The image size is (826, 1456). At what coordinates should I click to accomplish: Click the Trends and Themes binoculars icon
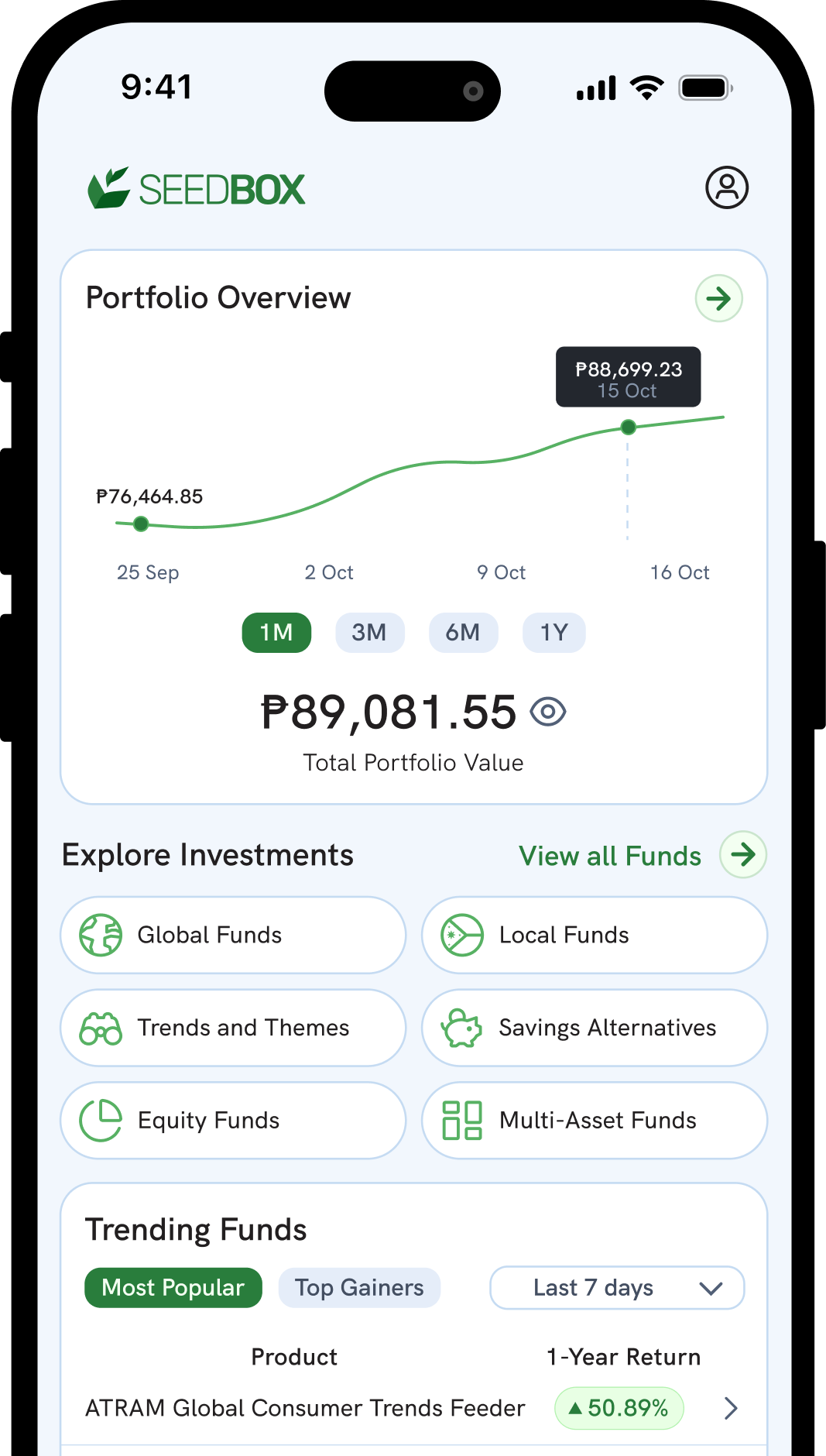[101, 1028]
